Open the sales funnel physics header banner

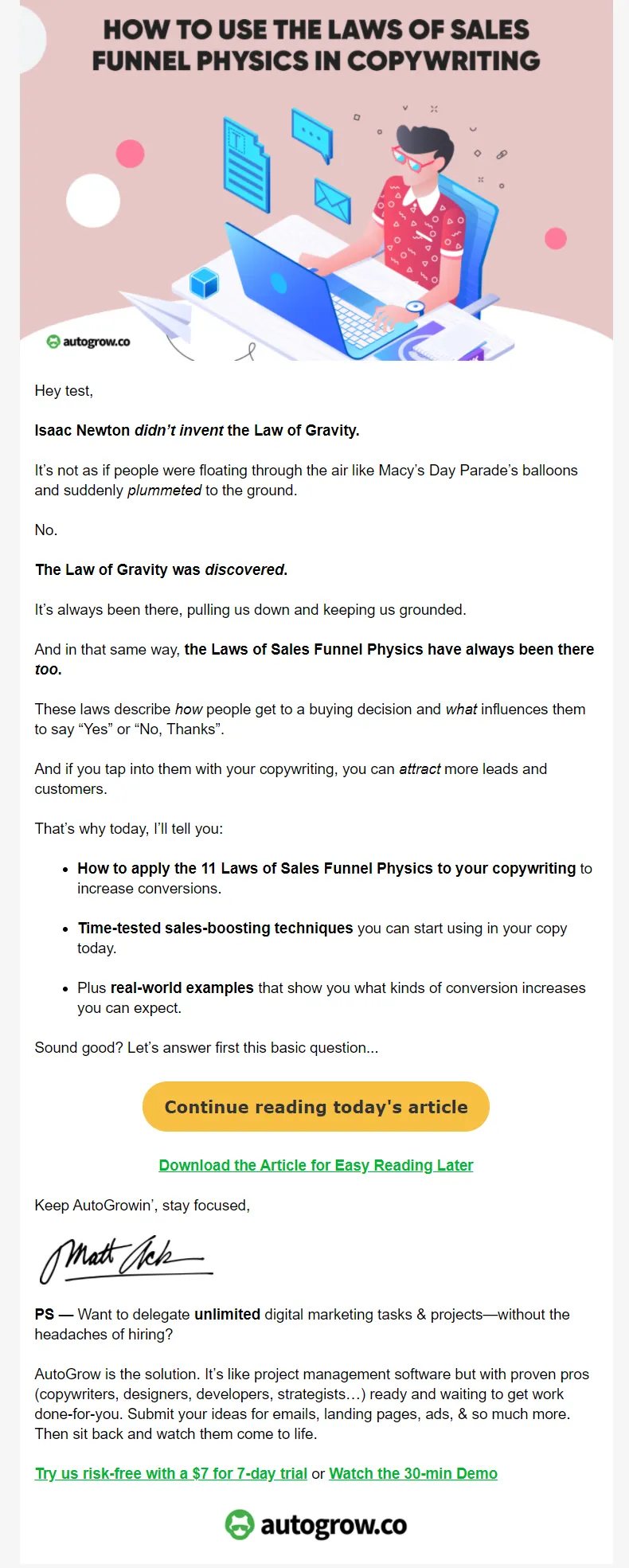click(x=316, y=182)
